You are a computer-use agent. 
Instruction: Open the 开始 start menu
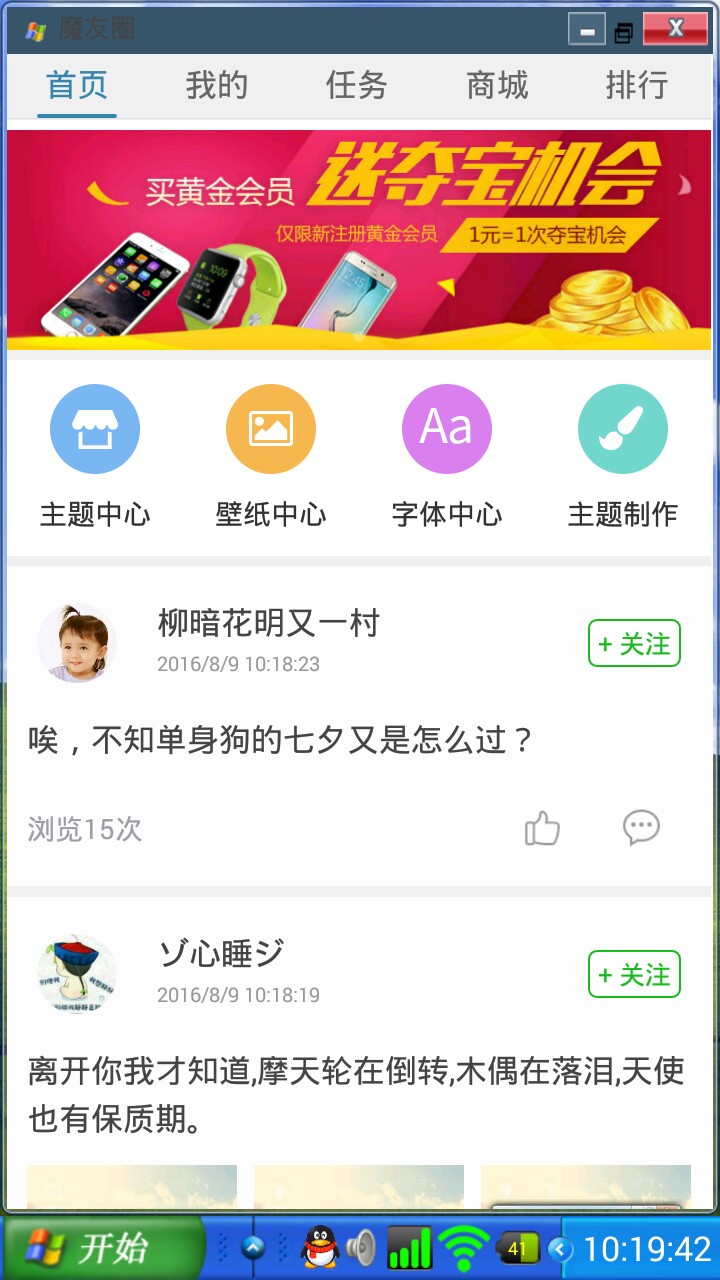(x=104, y=1248)
